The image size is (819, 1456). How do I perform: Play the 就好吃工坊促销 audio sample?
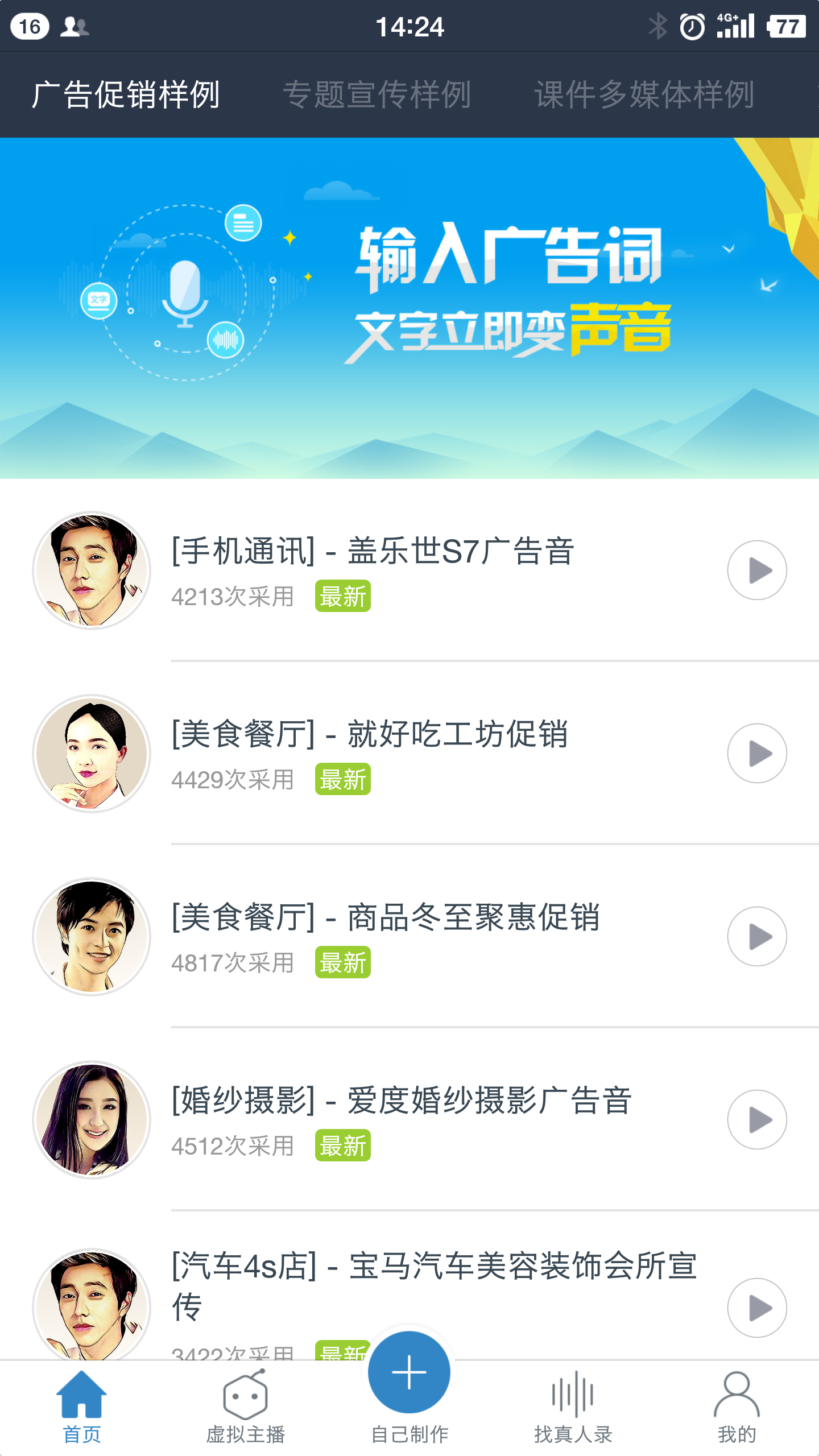click(756, 753)
